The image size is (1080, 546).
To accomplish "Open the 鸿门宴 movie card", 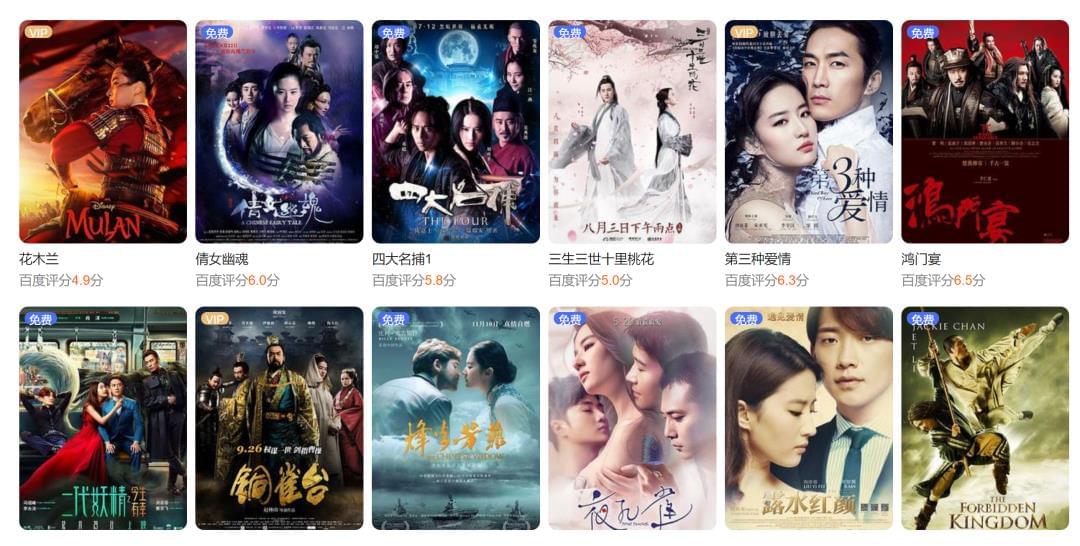I will [985, 131].
